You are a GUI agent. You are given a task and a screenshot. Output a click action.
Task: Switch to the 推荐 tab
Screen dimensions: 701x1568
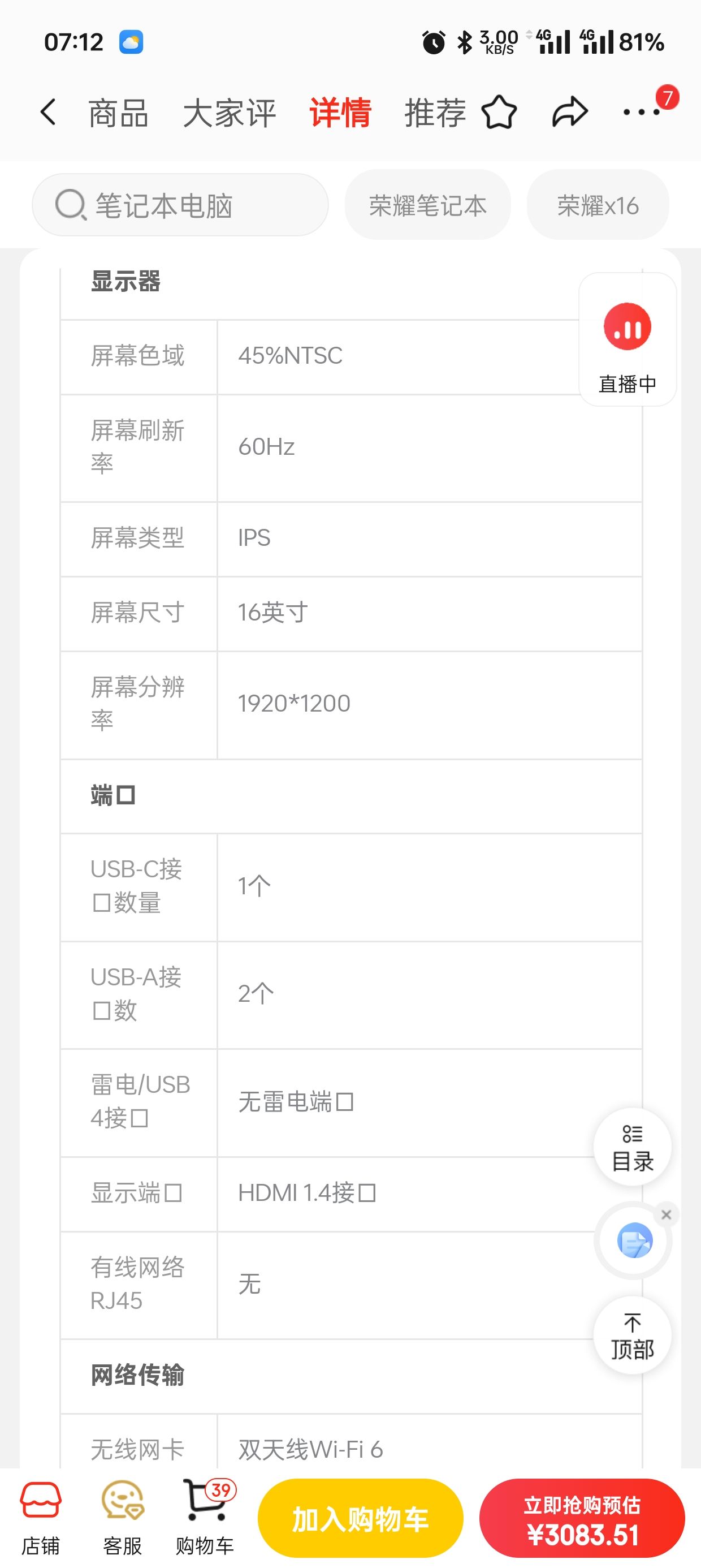(x=435, y=113)
